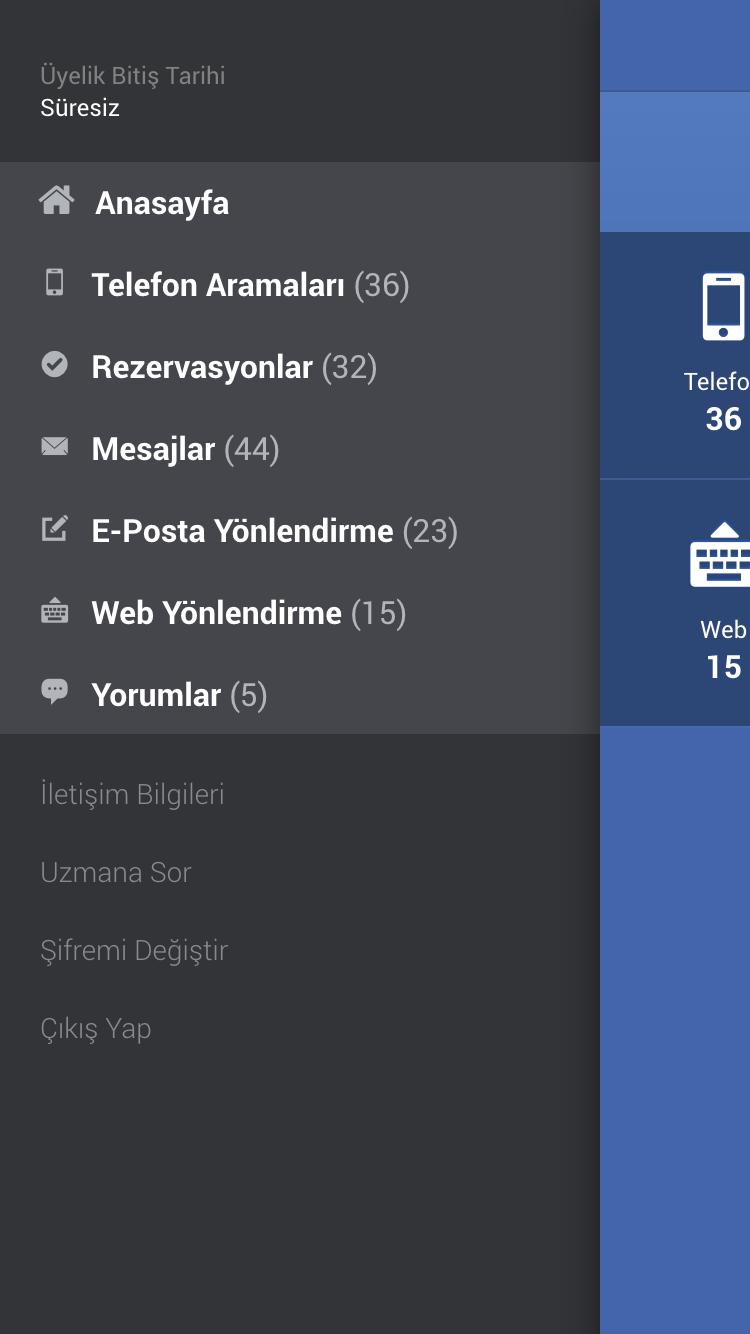Open Yorumlar with 5 comments

point(178,693)
